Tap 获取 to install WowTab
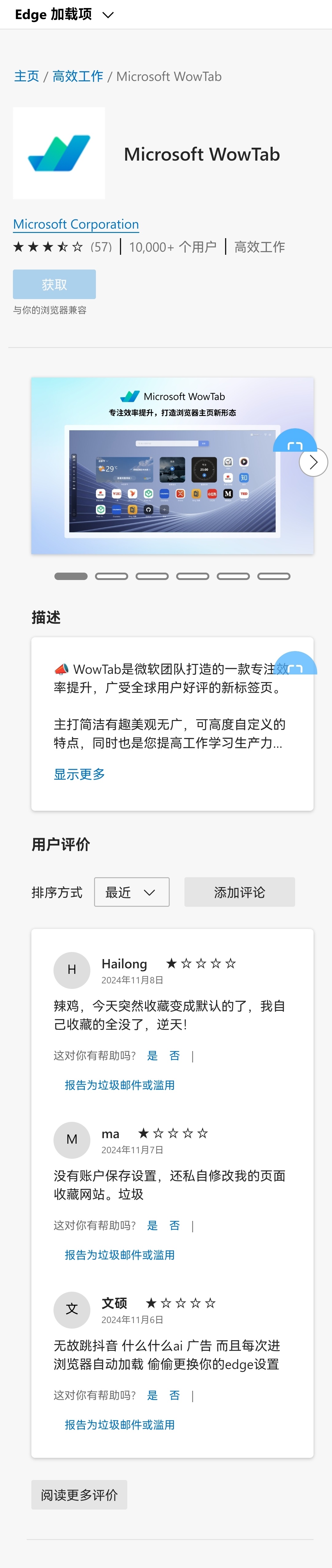332x1568 pixels. (x=54, y=284)
